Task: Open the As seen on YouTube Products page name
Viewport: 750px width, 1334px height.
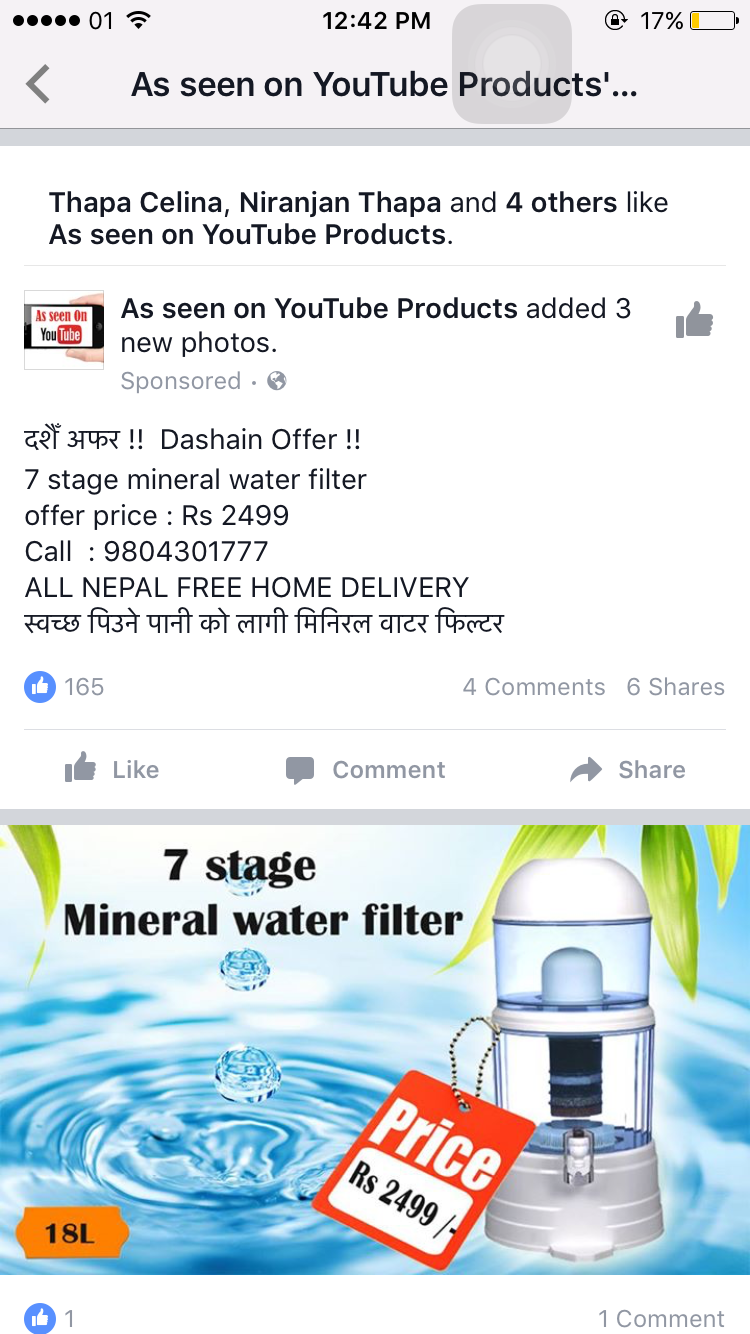Action: pyautogui.click(x=319, y=309)
